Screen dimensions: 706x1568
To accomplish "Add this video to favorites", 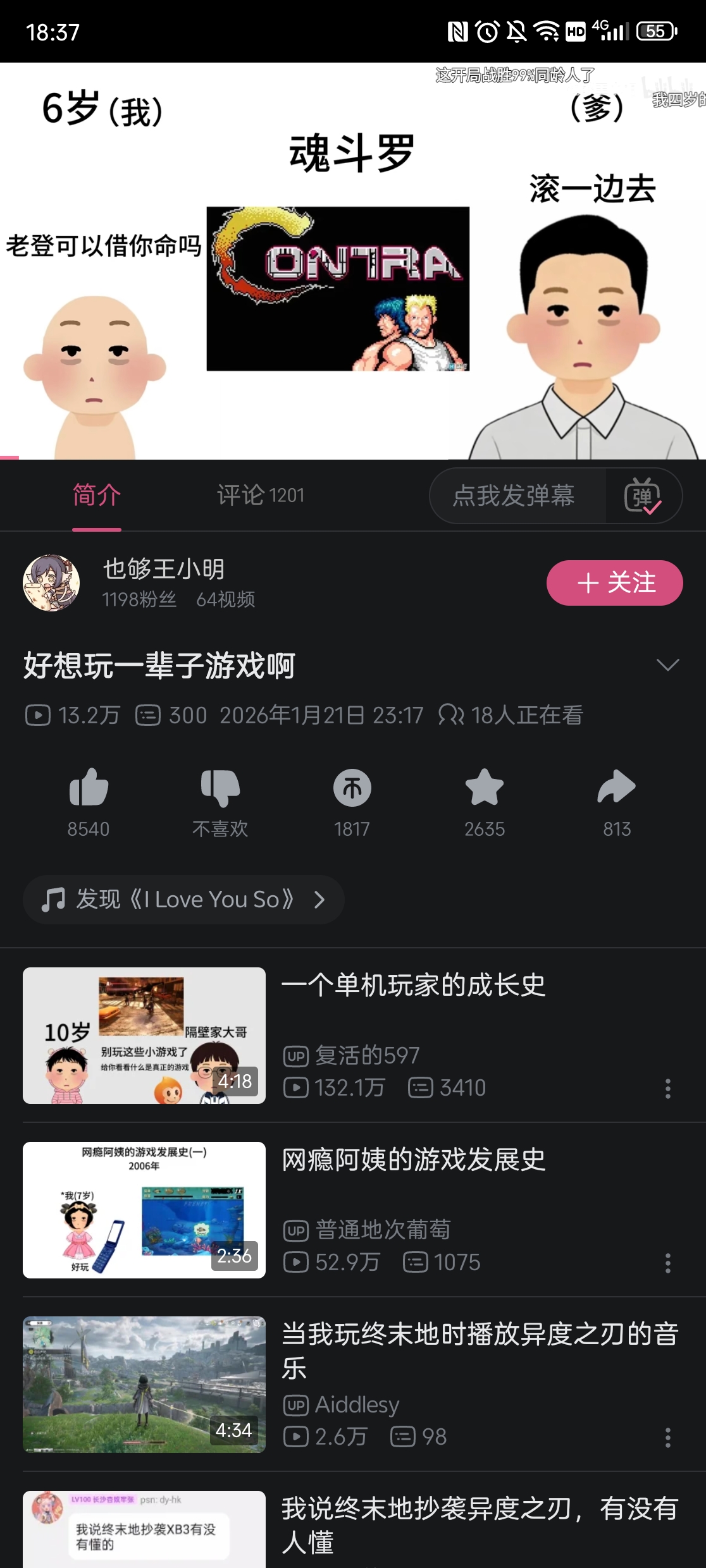I will (485, 788).
